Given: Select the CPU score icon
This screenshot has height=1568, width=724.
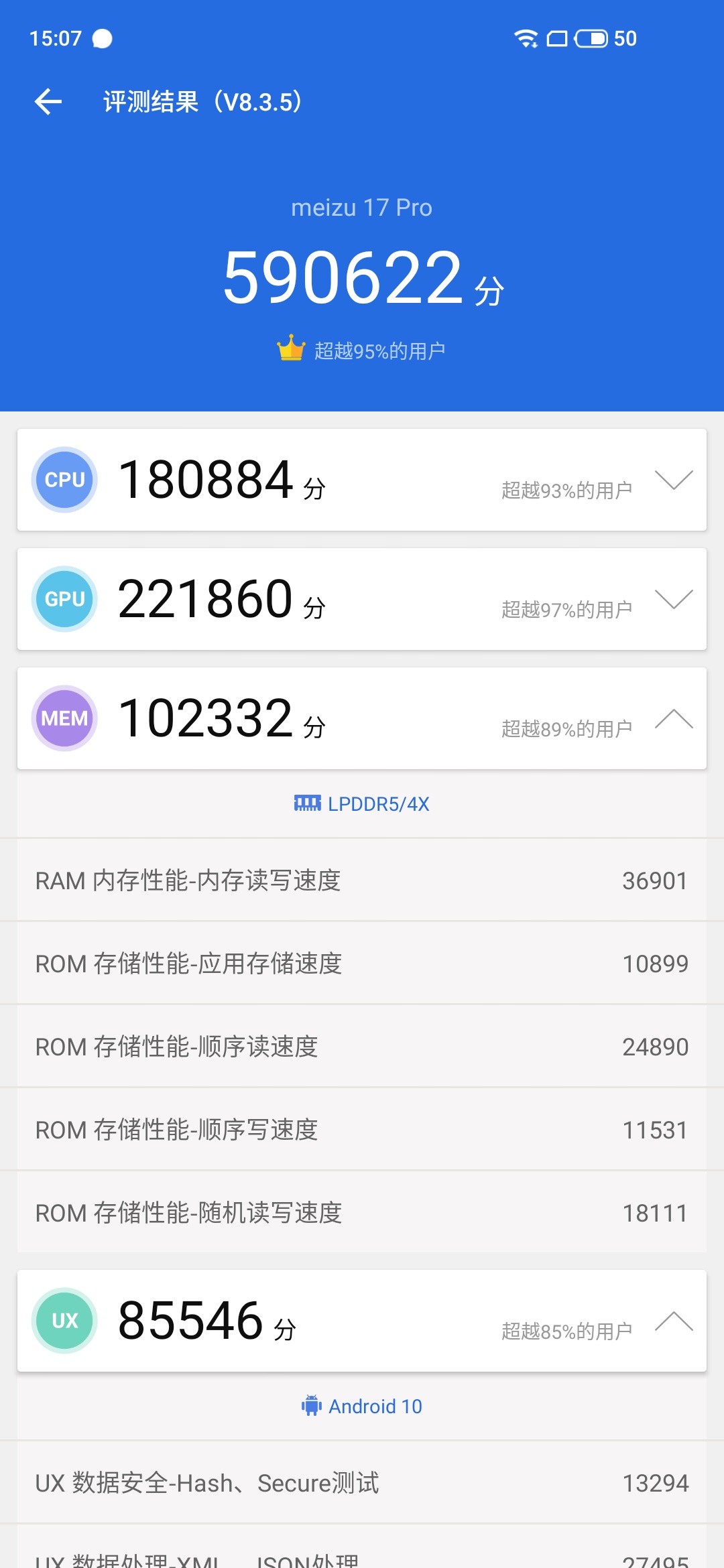Looking at the screenshot, I should pyautogui.click(x=64, y=479).
